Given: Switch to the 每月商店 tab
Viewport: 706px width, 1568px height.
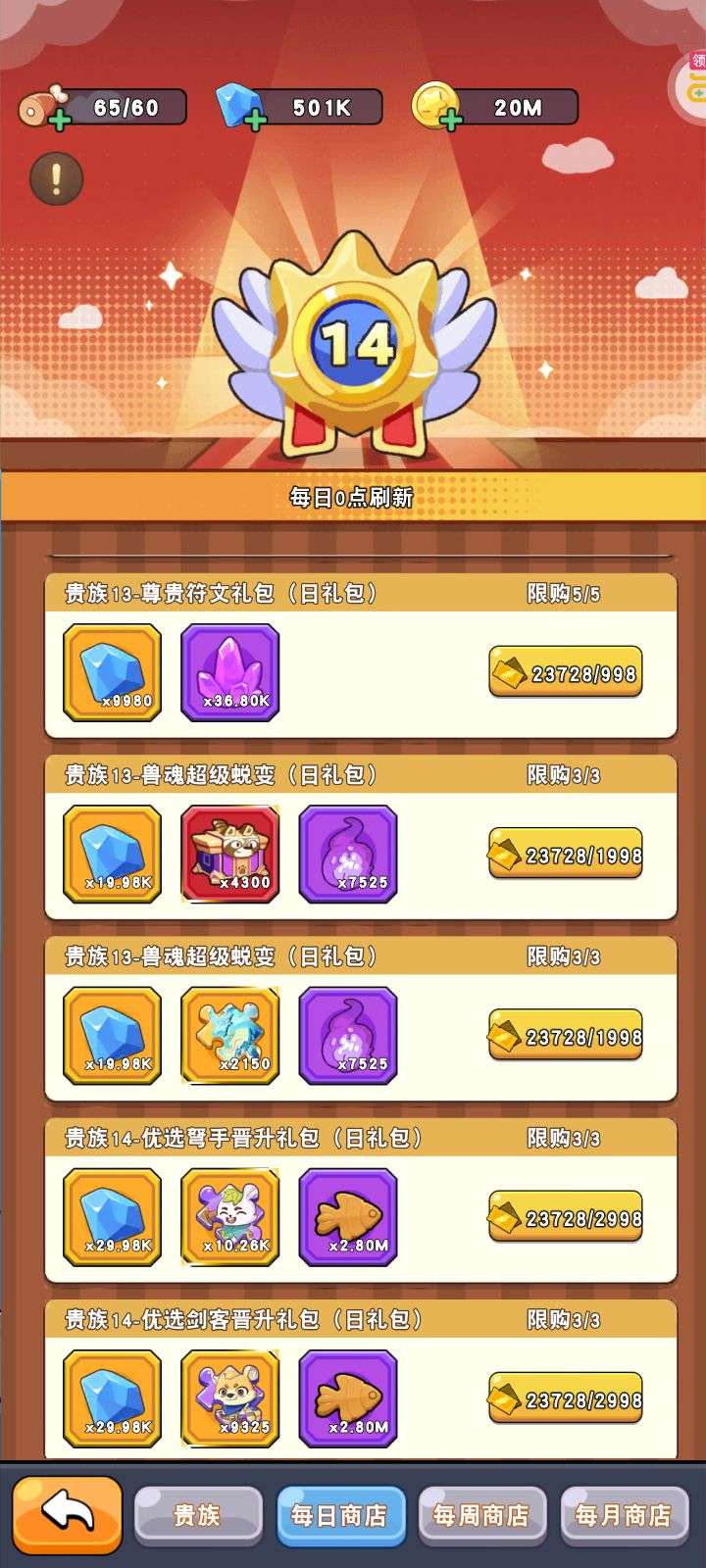Looking at the screenshot, I should click(x=623, y=1516).
